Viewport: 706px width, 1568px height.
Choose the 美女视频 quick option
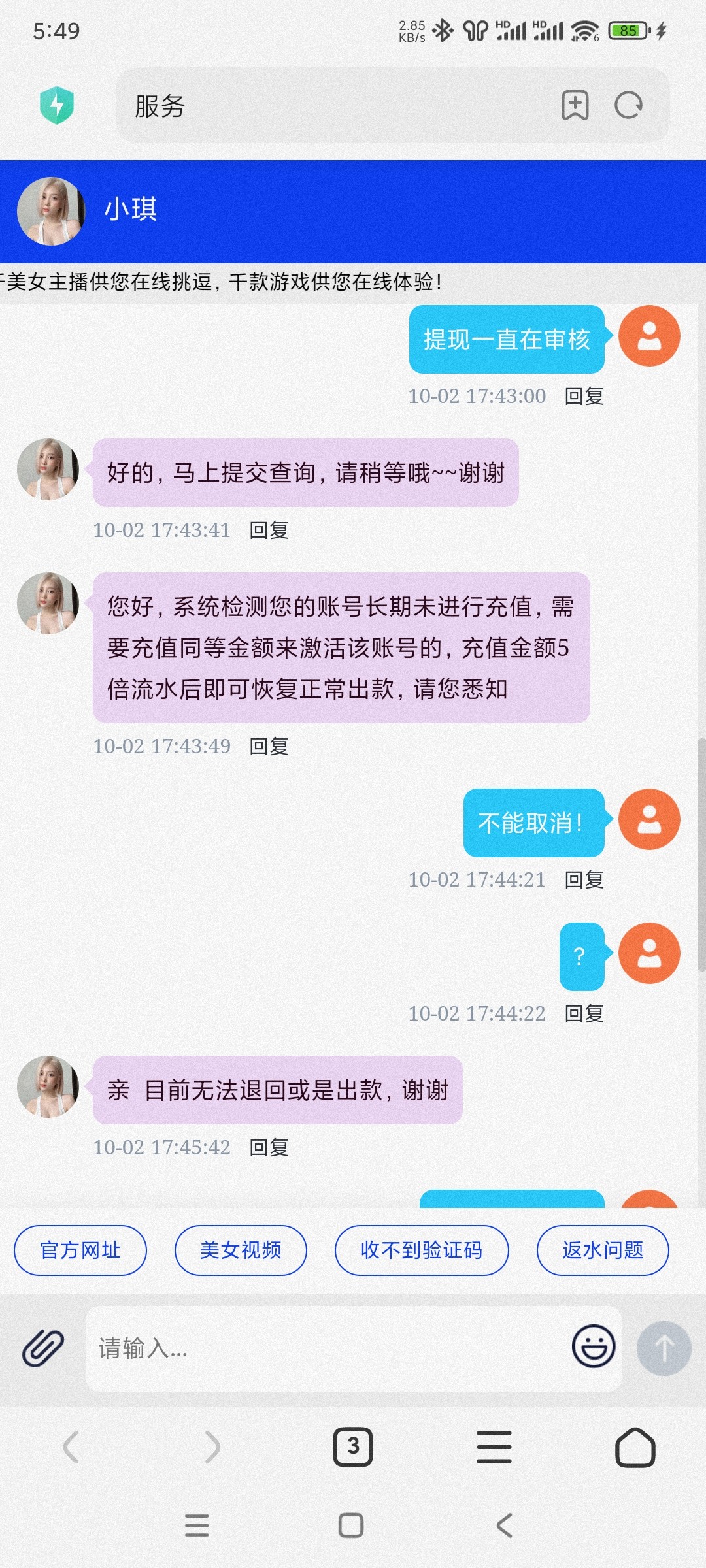pyautogui.click(x=241, y=1250)
